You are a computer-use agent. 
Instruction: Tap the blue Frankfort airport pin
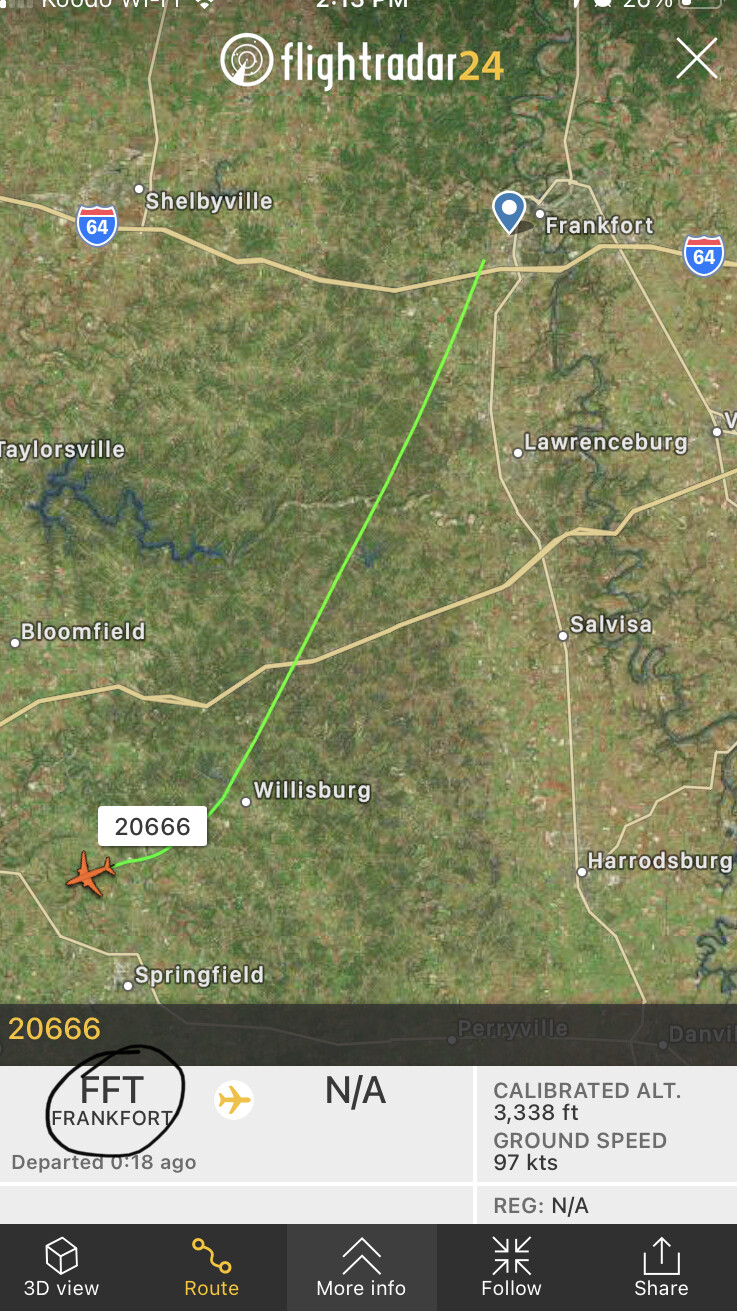(x=510, y=211)
